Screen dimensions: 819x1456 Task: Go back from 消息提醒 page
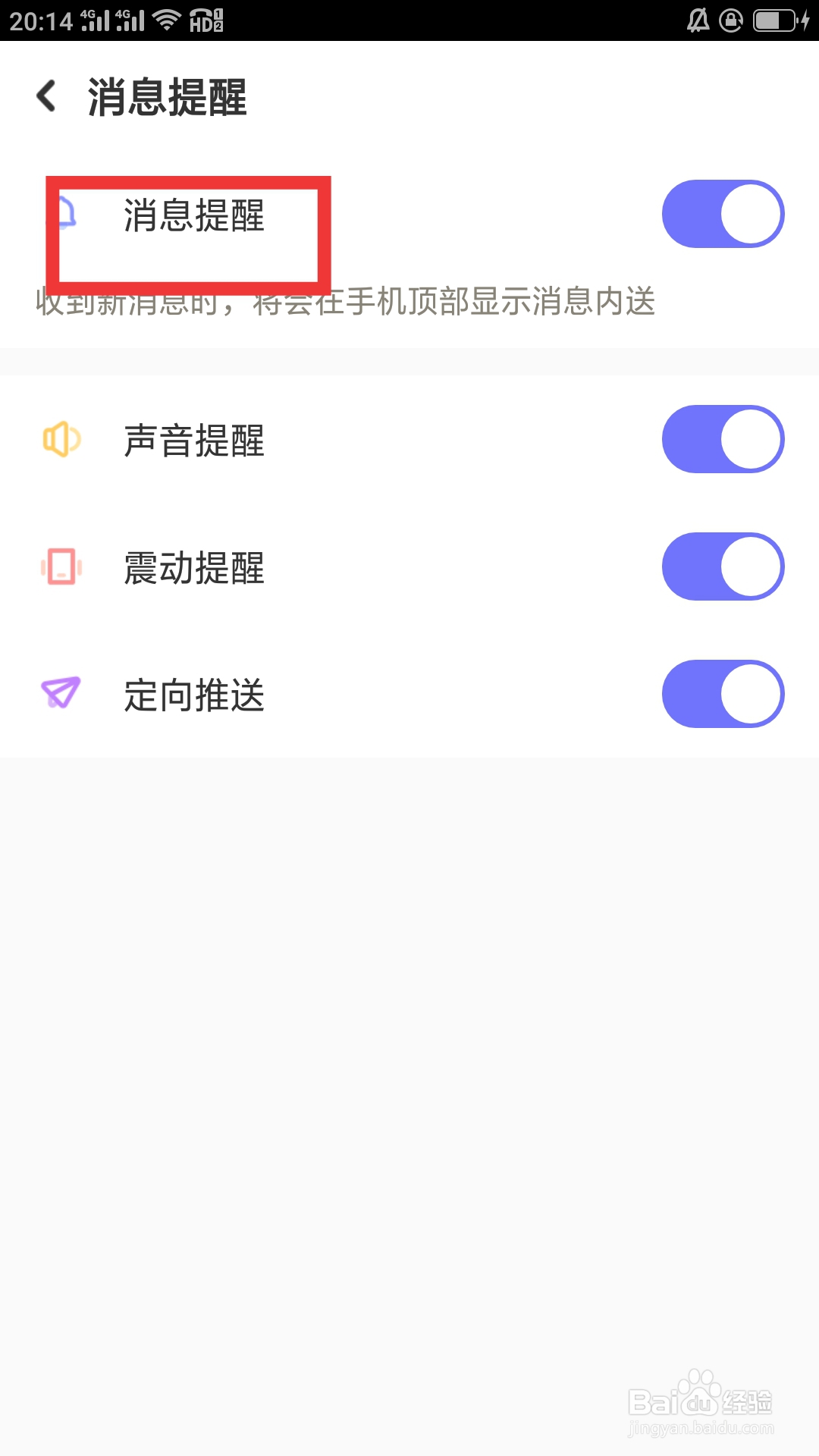[47, 96]
